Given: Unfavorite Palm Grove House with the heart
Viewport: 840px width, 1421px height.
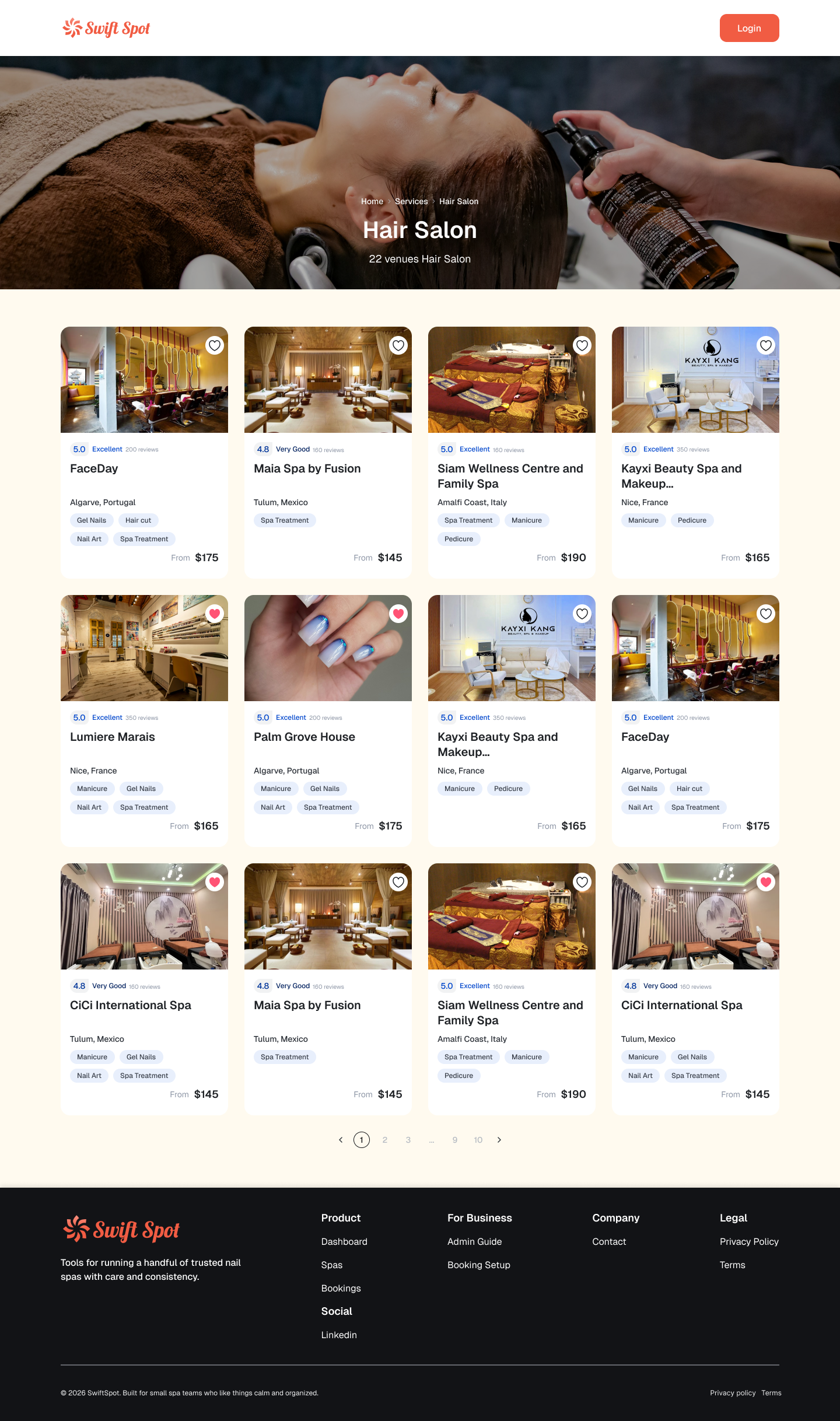Looking at the screenshot, I should pyautogui.click(x=398, y=614).
